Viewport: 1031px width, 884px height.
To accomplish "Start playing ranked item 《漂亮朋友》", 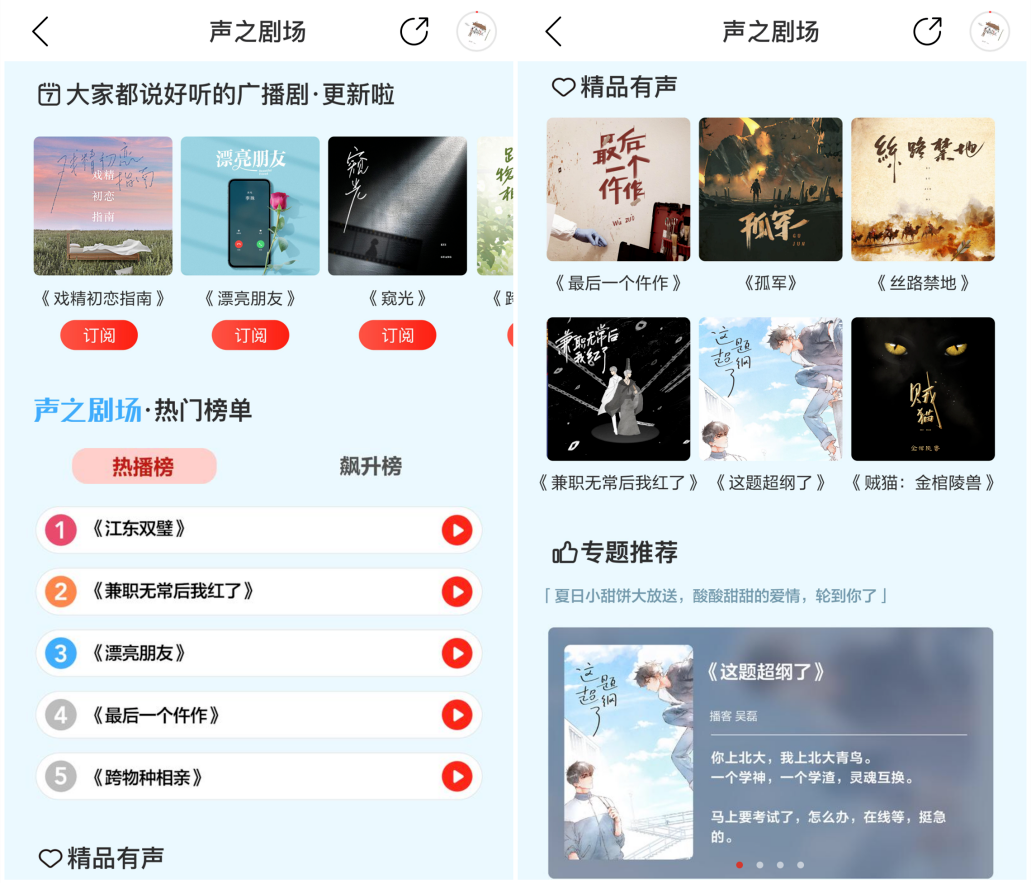I will coord(457,654).
